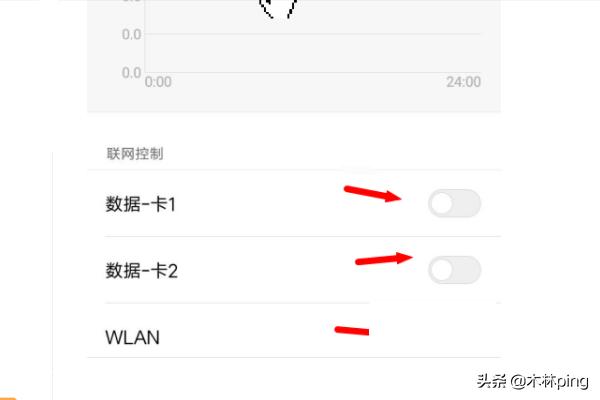The height and width of the screenshot is (400, 600).
Task: Enable the 数据-卡2 switch
Action: 454,270
